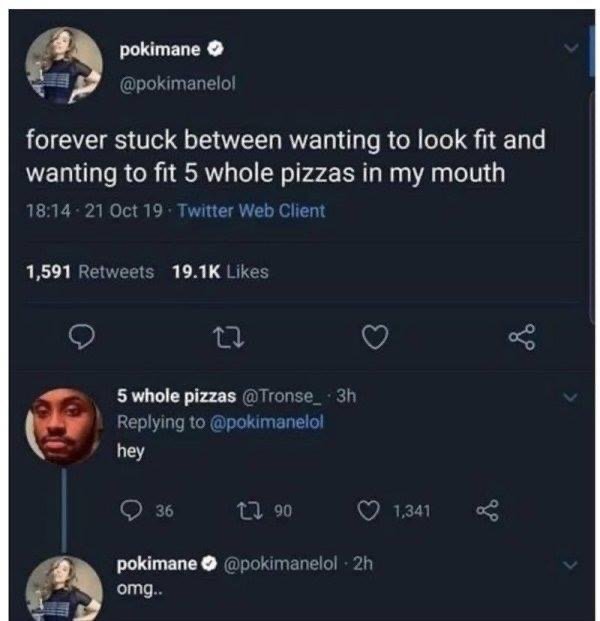Expand the main tweet's chevron menu
The width and height of the screenshot is (600, 621).
tap(570, 47)
